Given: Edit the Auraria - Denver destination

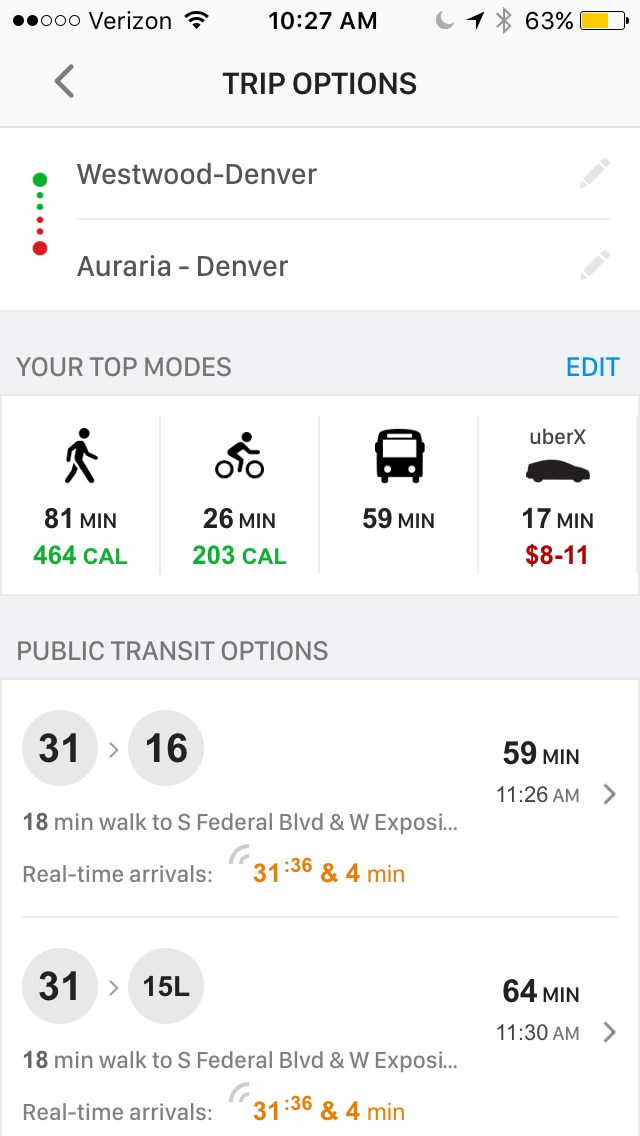Looking at the screenshot, I should [594, 266].
